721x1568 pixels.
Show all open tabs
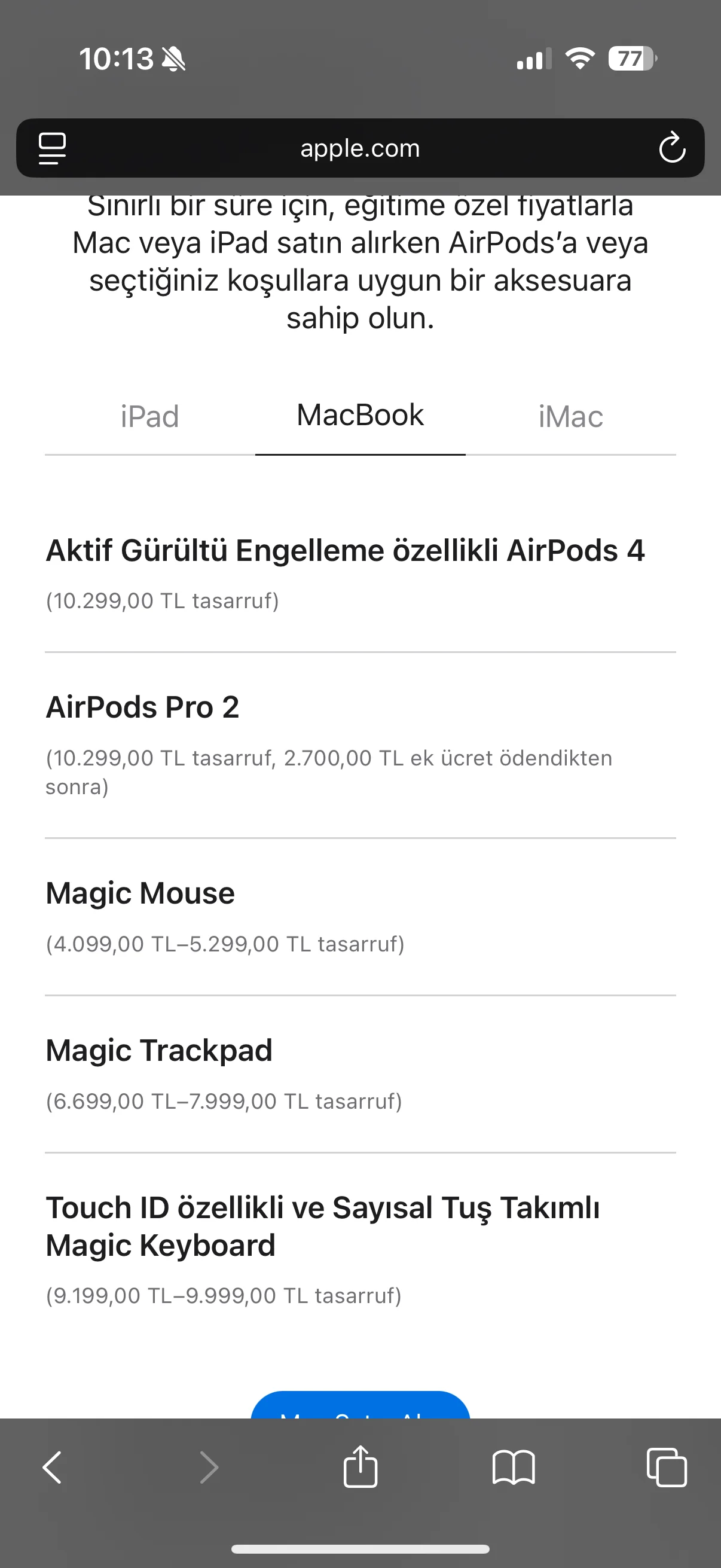tap(667, 1468)
